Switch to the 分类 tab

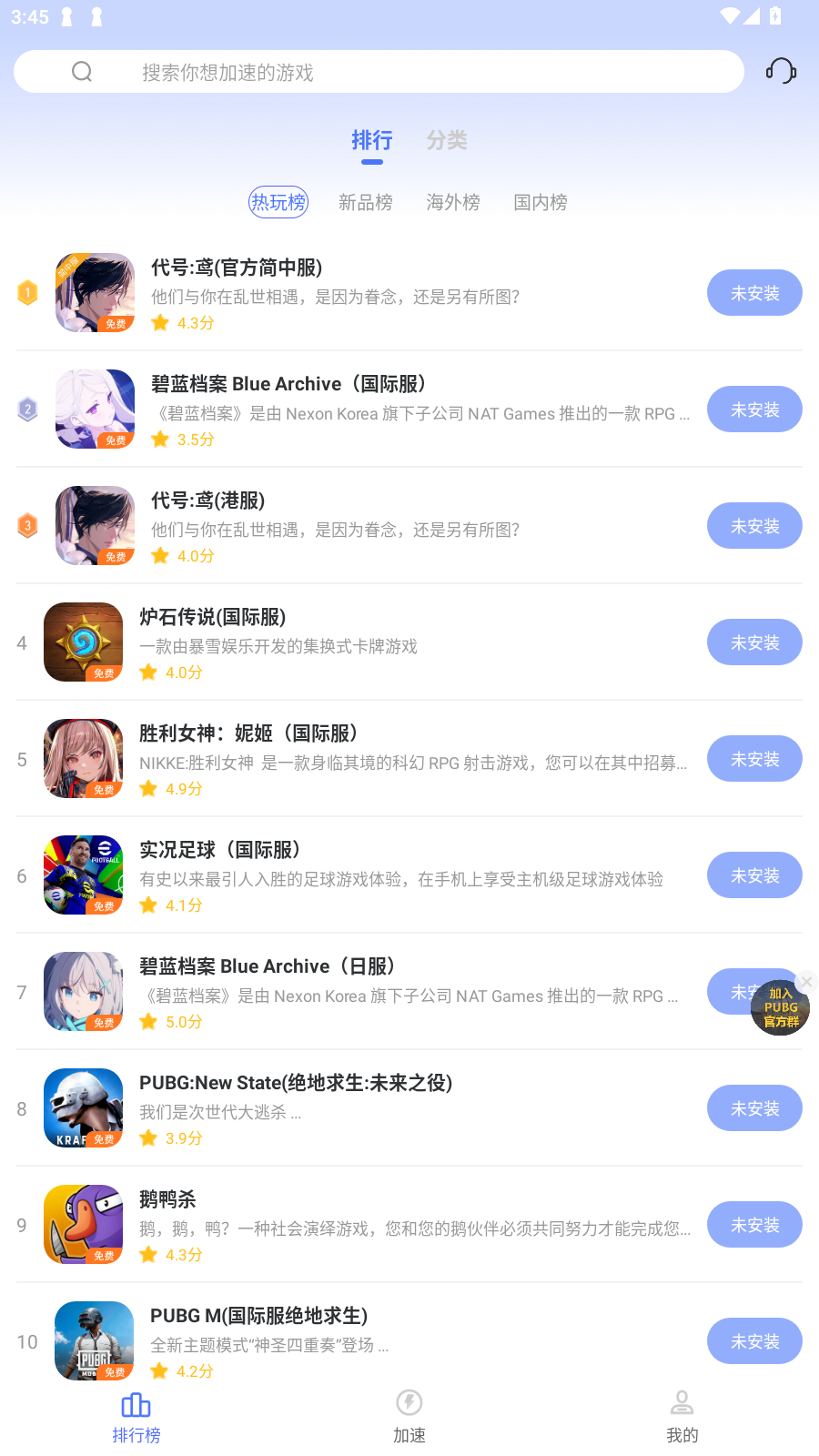tap(447, 140)
